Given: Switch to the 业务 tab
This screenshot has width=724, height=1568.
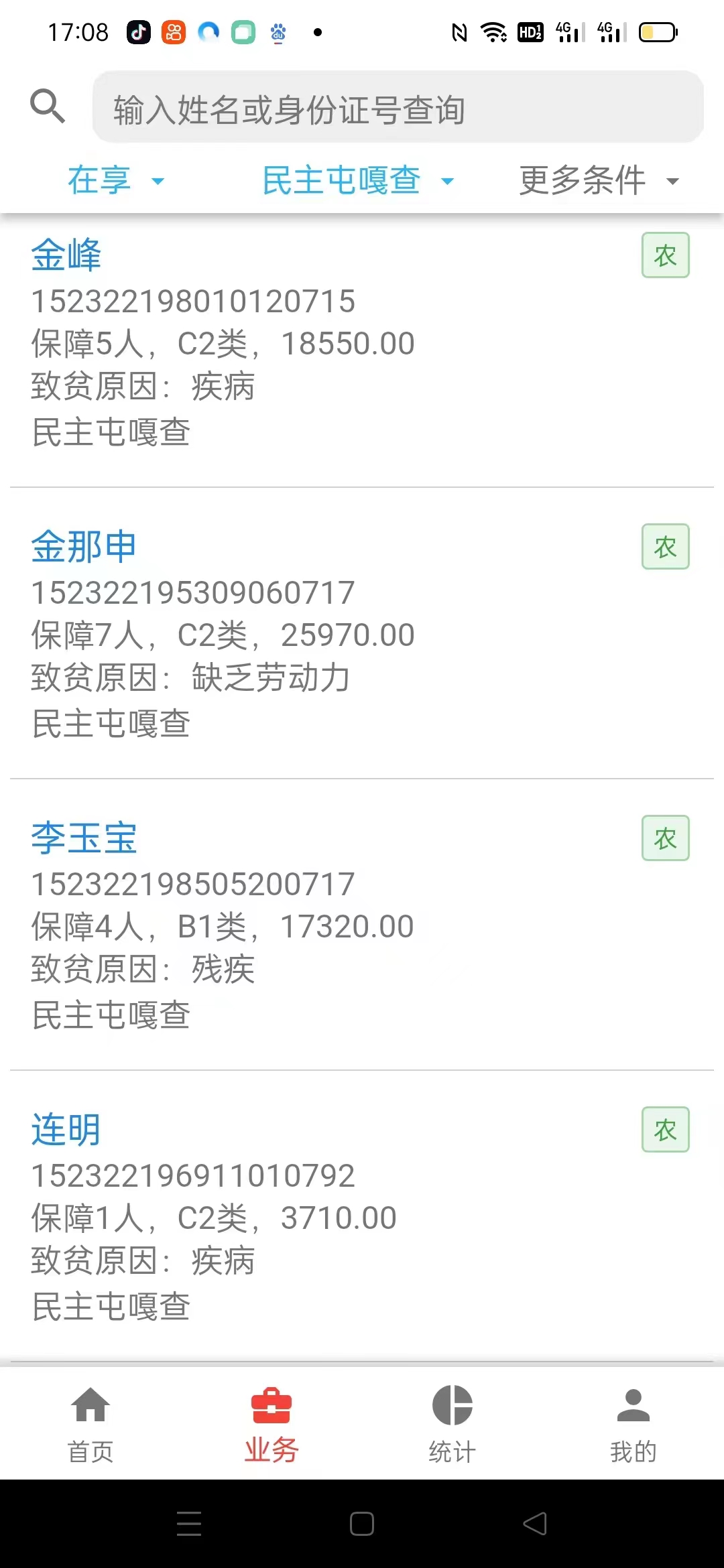Looking at the screenshot, I should coord(271,1423).
